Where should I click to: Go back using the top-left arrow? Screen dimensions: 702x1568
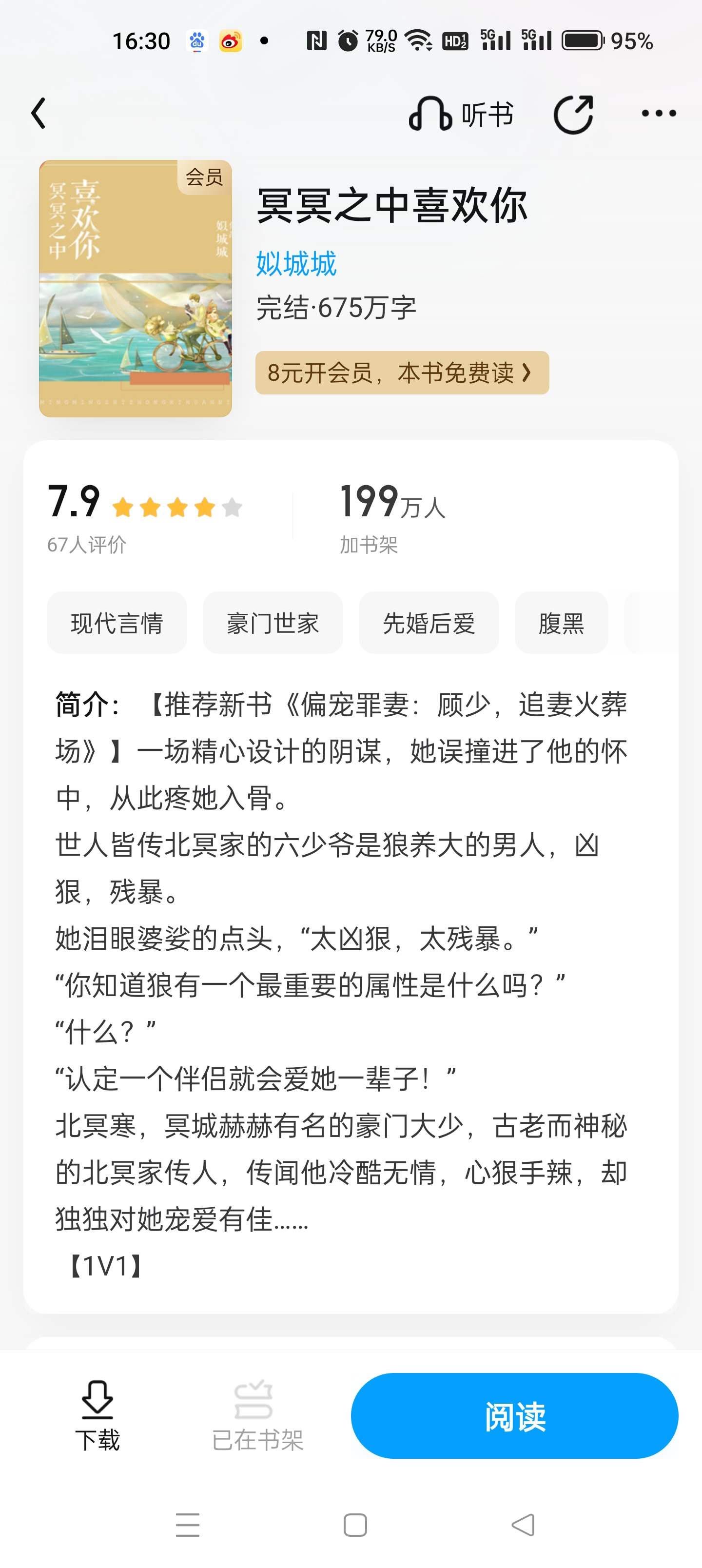(39, 113)
